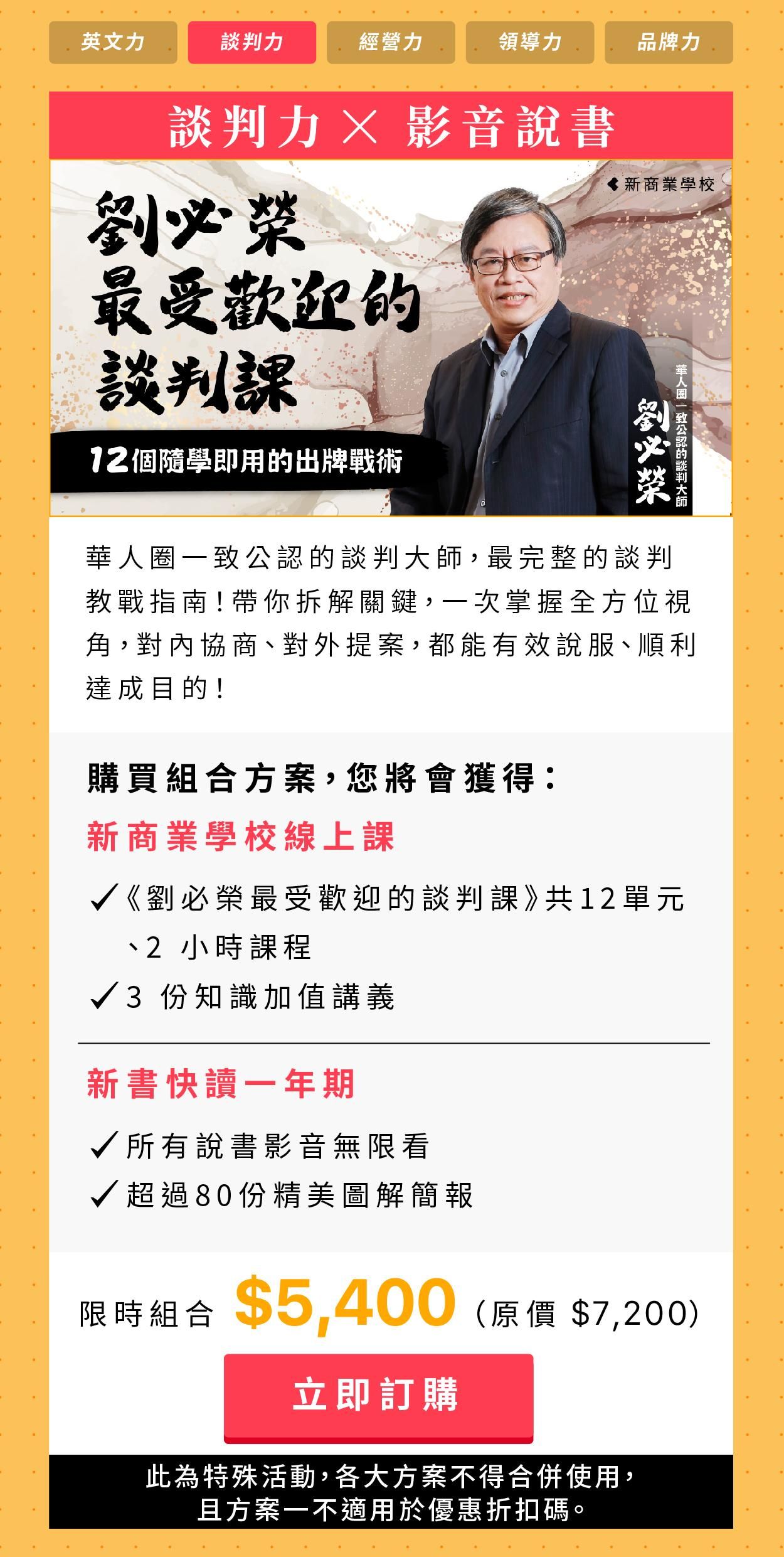Switch to the 英文力 tab

click(113, 42)
